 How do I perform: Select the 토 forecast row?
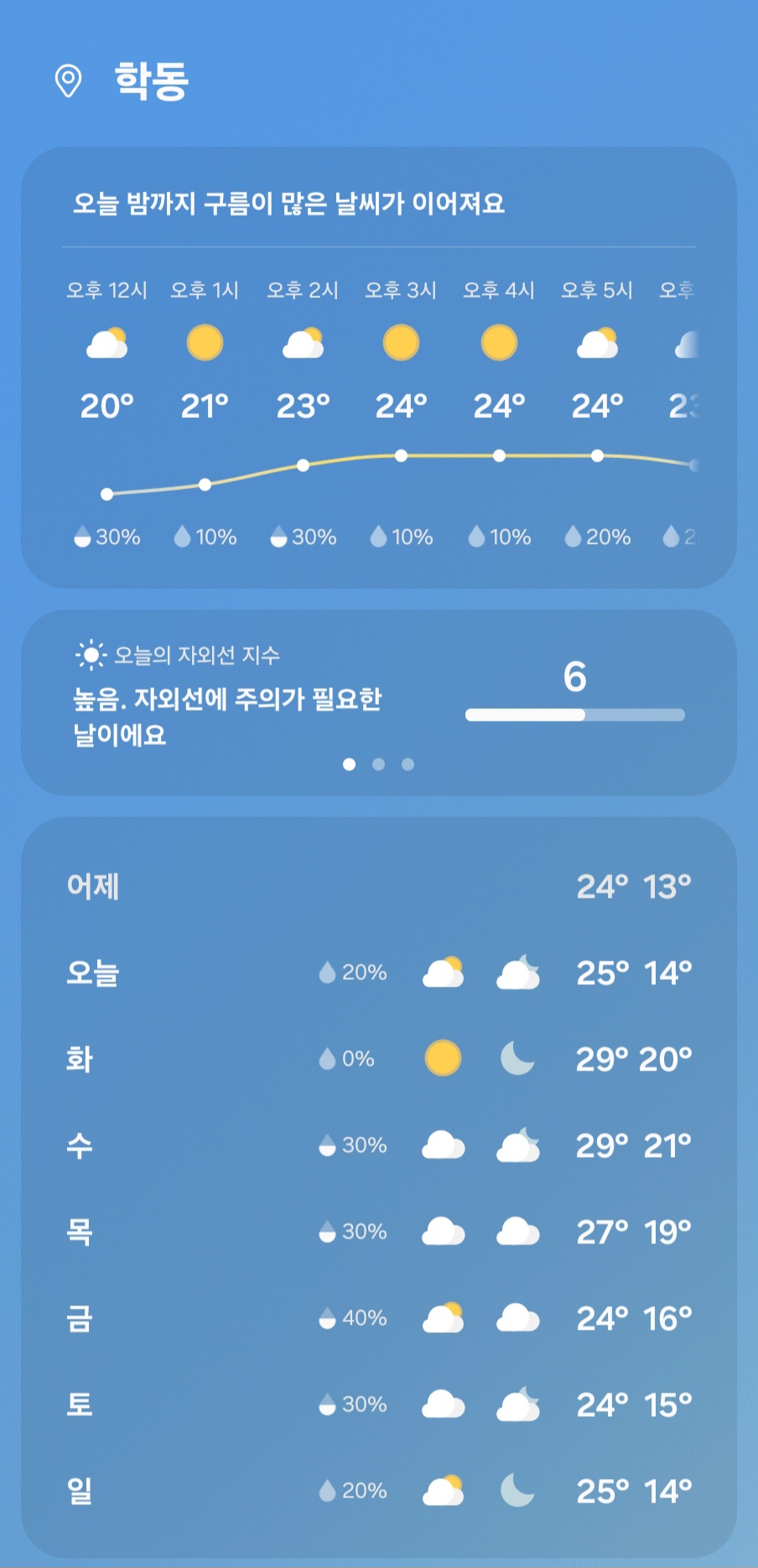tap(379, 1404)
